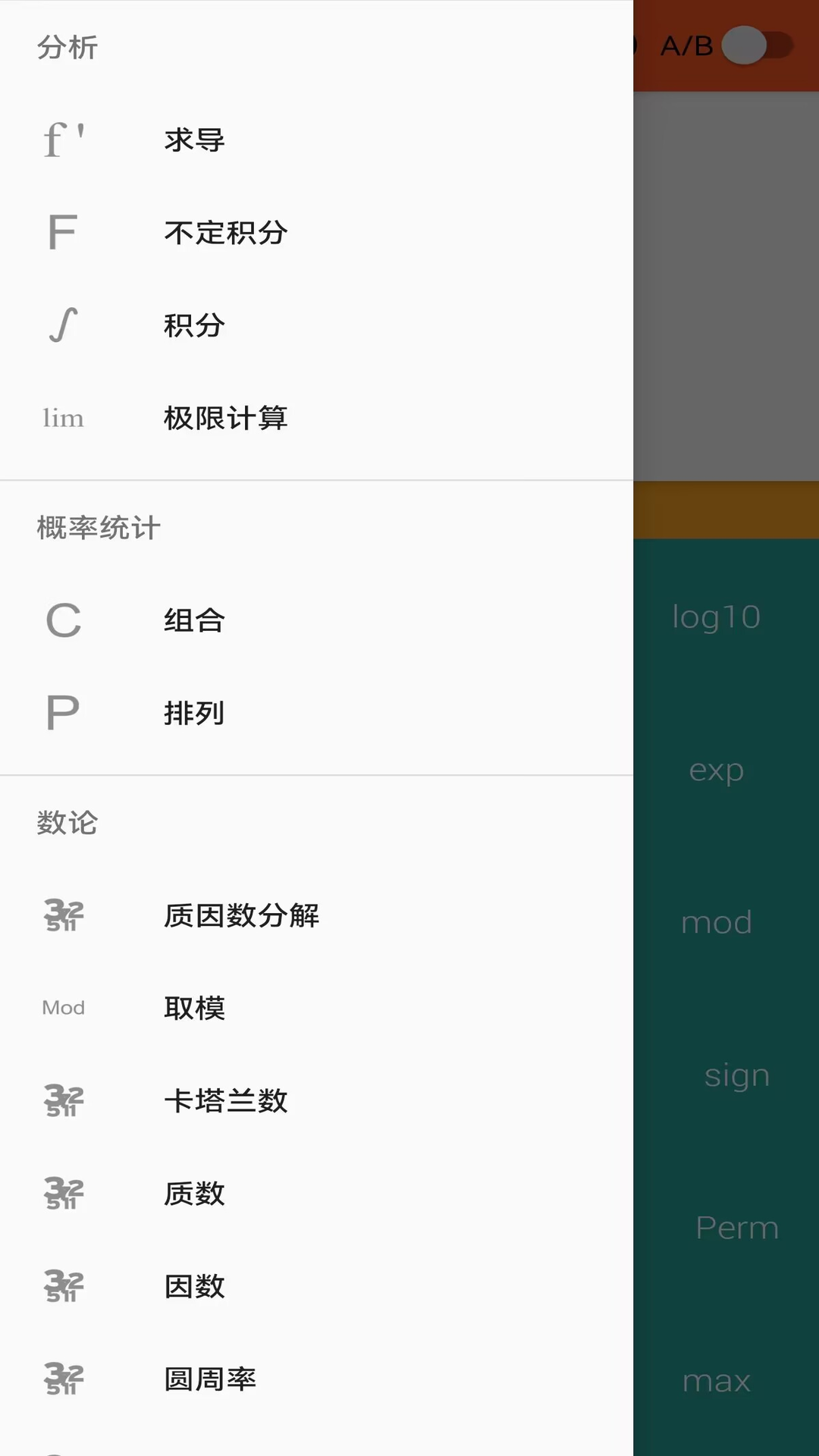Open 极限计算 from the analysis menu

point(224,418)
